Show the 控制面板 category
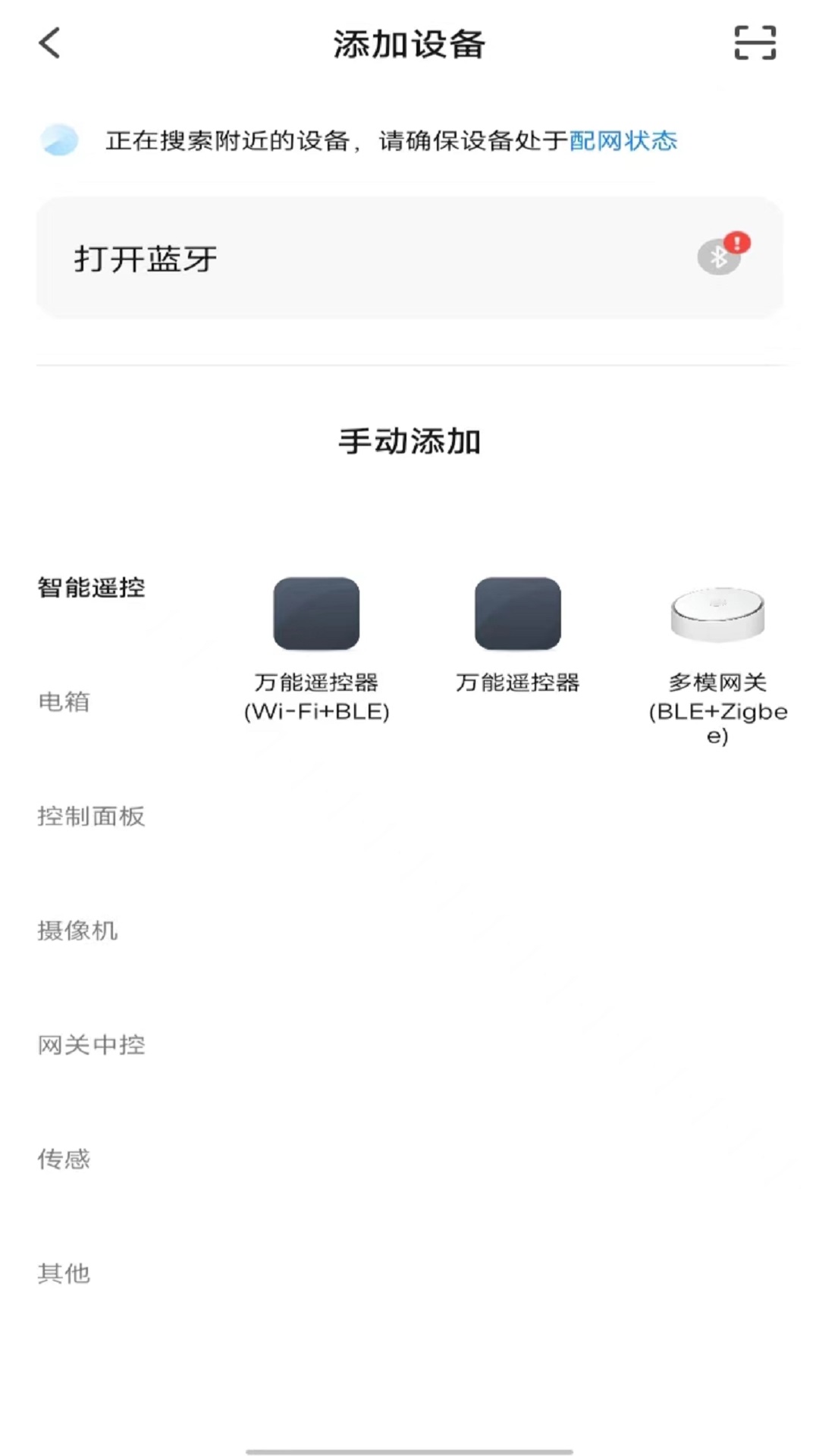Image resolution: width=819 pixels, height=1456 pixels. (x=91, y=817)
